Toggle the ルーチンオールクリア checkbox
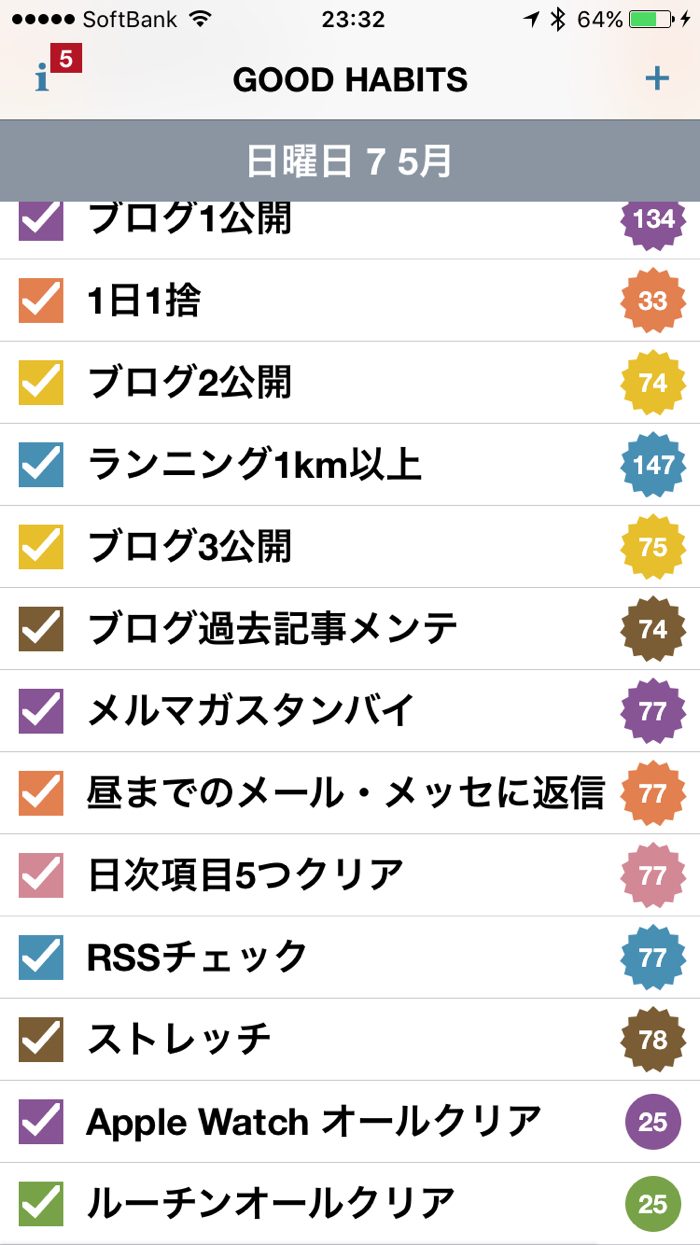Screen dimensions: 700x1245 [x=41, y=1203]
